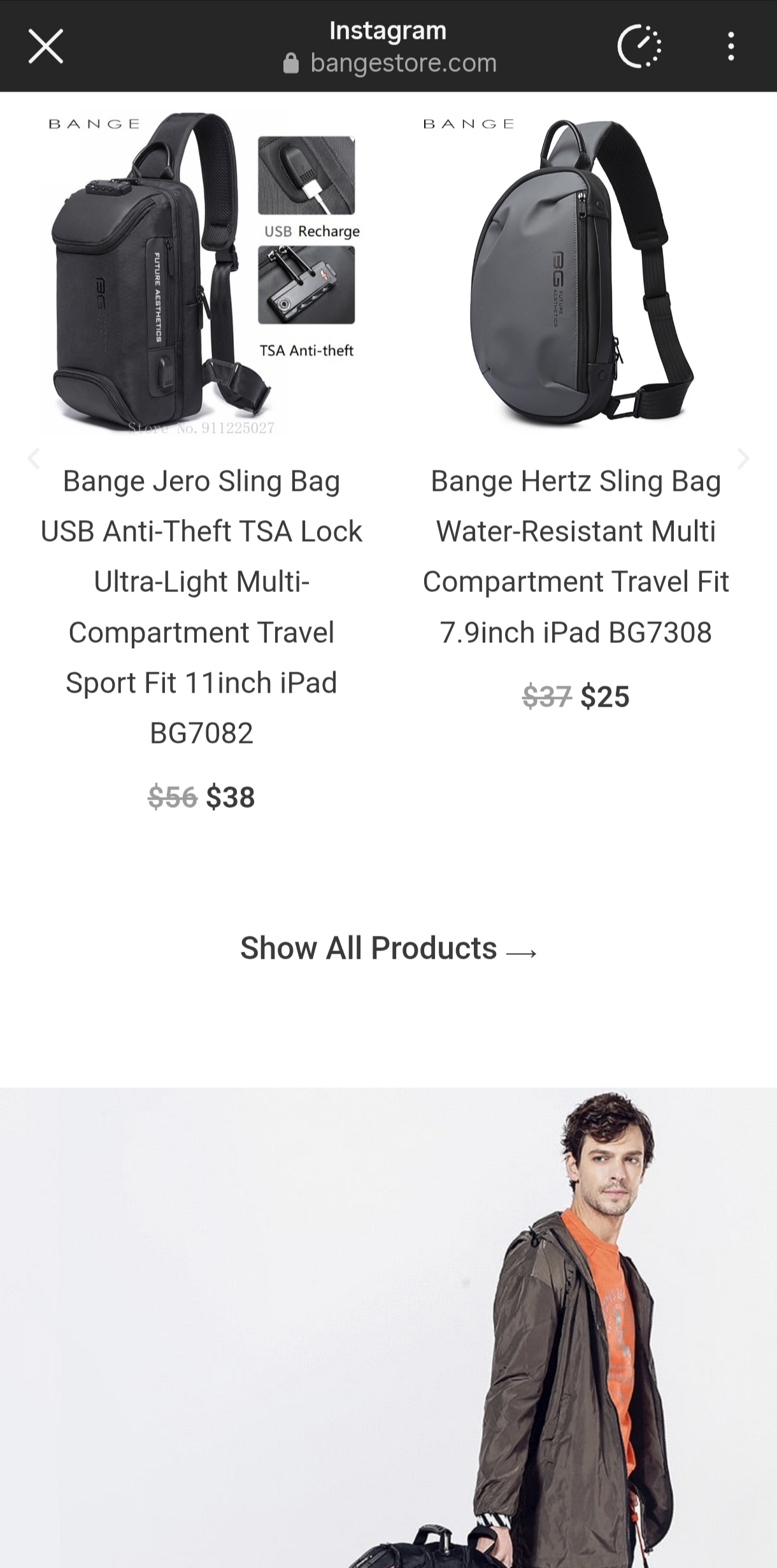The width and height of the screenshot is (777, 1568).
Task: Go to previous products in the carousel
Action: pos(34,458)
